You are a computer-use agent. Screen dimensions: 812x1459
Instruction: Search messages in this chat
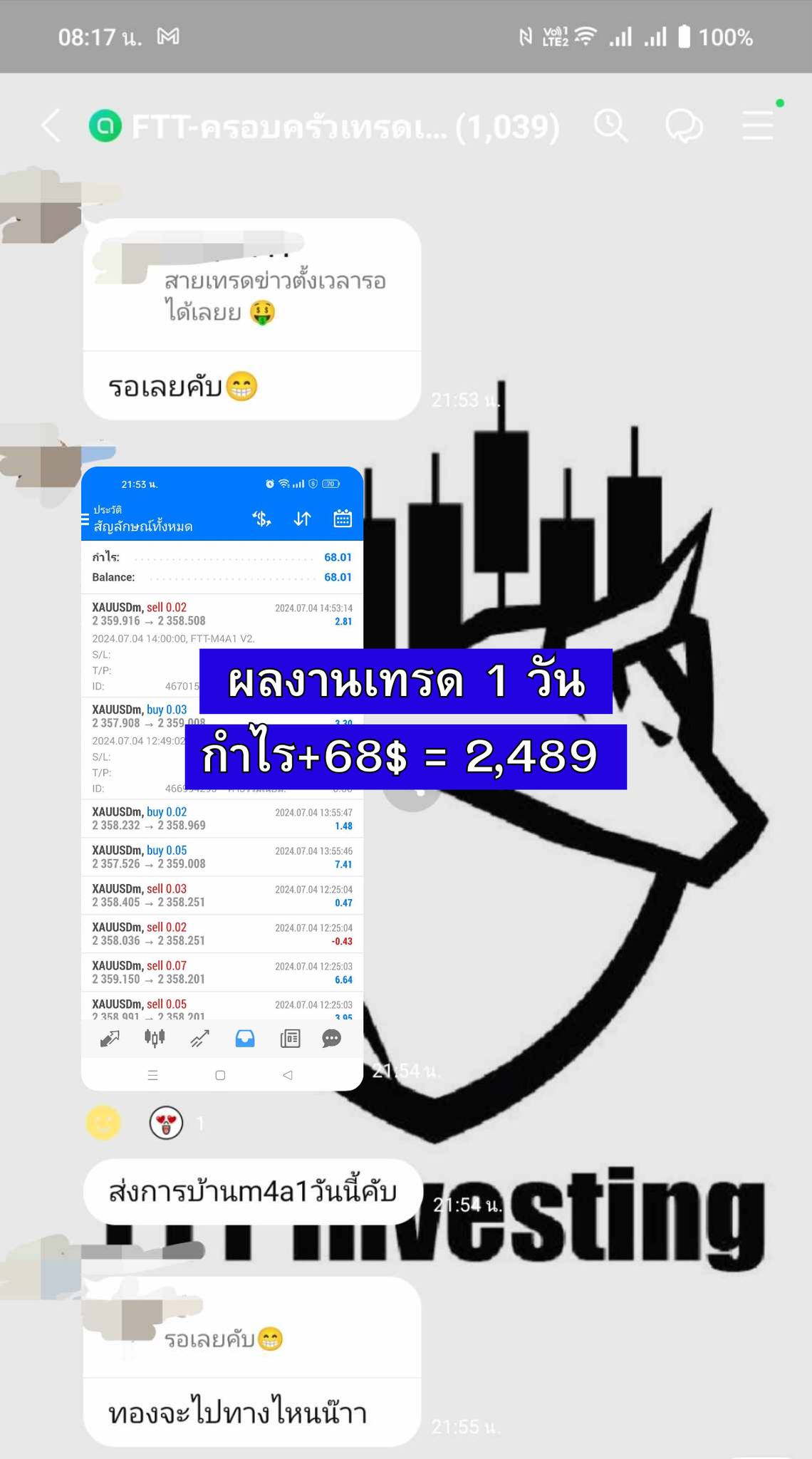coord(611,127)
